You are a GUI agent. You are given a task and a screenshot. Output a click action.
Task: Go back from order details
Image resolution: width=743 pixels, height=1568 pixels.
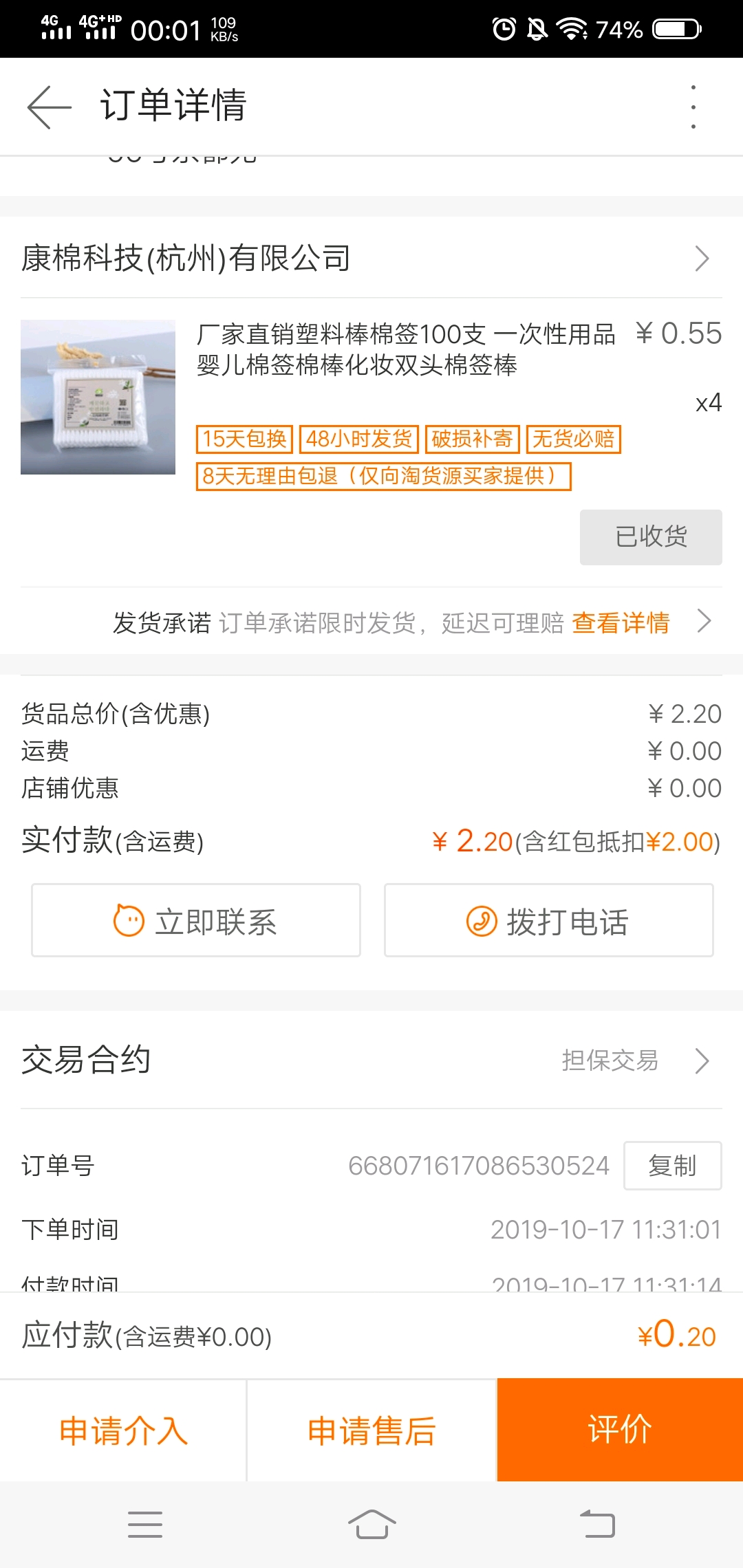[x=50, y=107]
